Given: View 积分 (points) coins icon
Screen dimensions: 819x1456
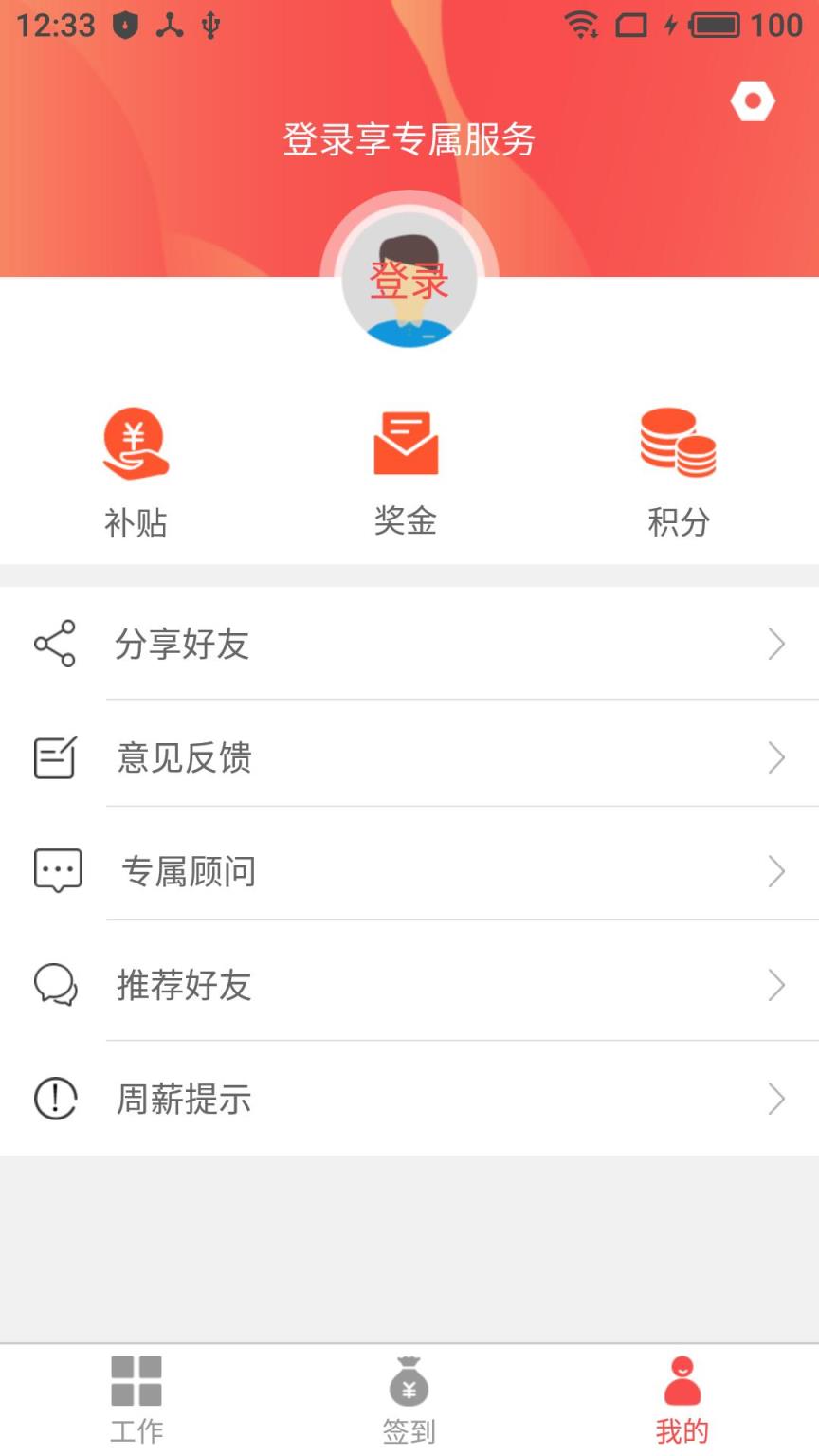Looking at the screenshot, I should pyautogui.click(x=677, y=441).
